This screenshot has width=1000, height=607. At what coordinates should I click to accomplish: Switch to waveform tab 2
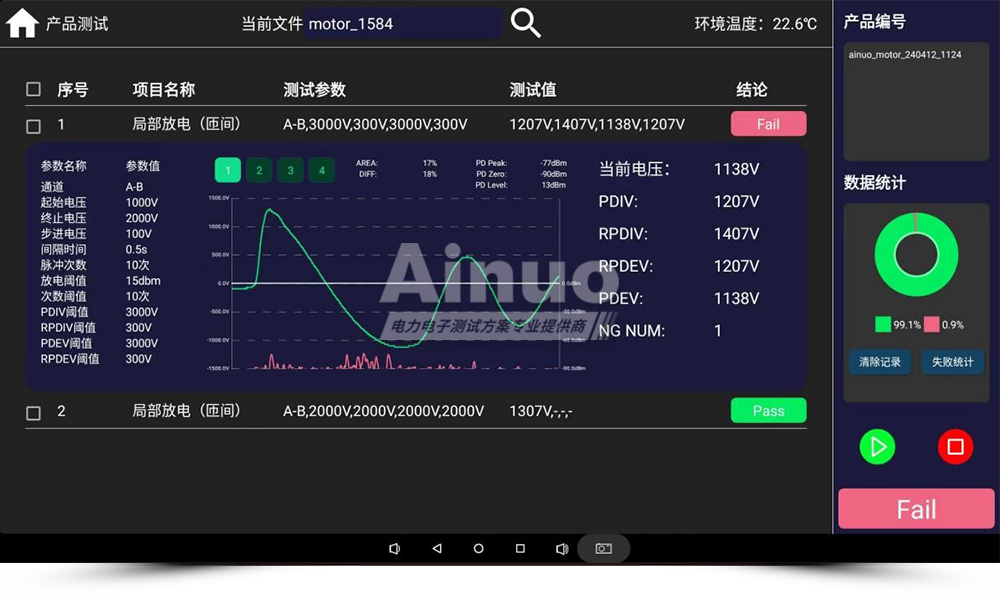(259, 171)
